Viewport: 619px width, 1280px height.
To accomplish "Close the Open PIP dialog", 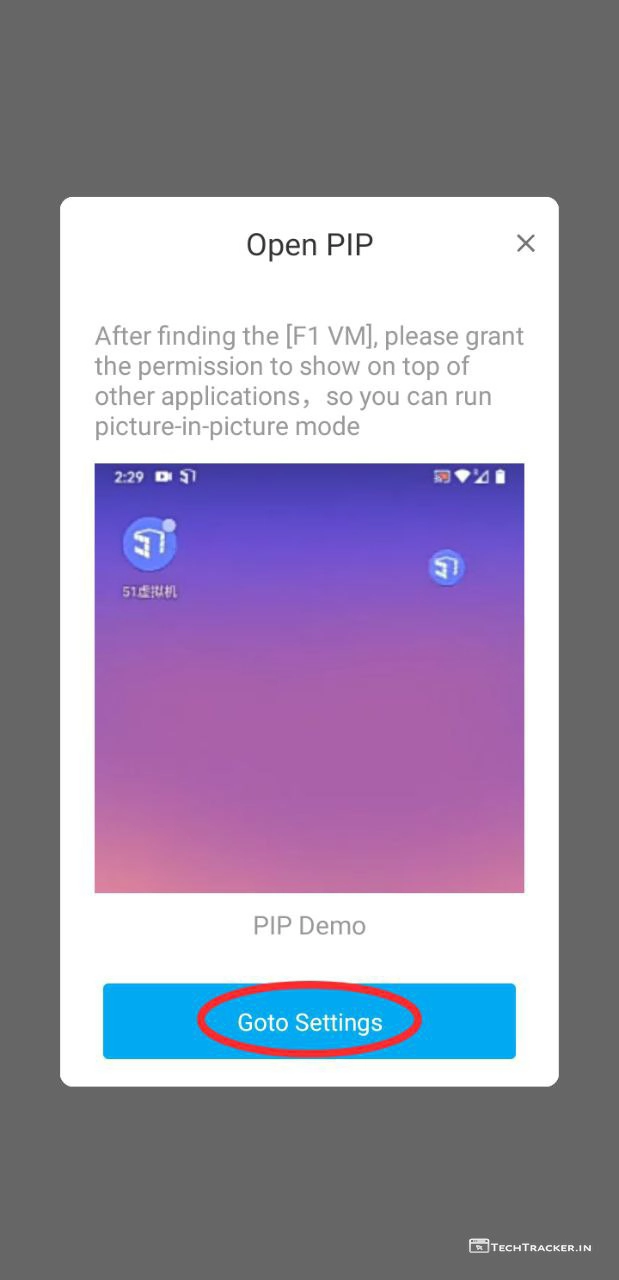I will 525,243.
